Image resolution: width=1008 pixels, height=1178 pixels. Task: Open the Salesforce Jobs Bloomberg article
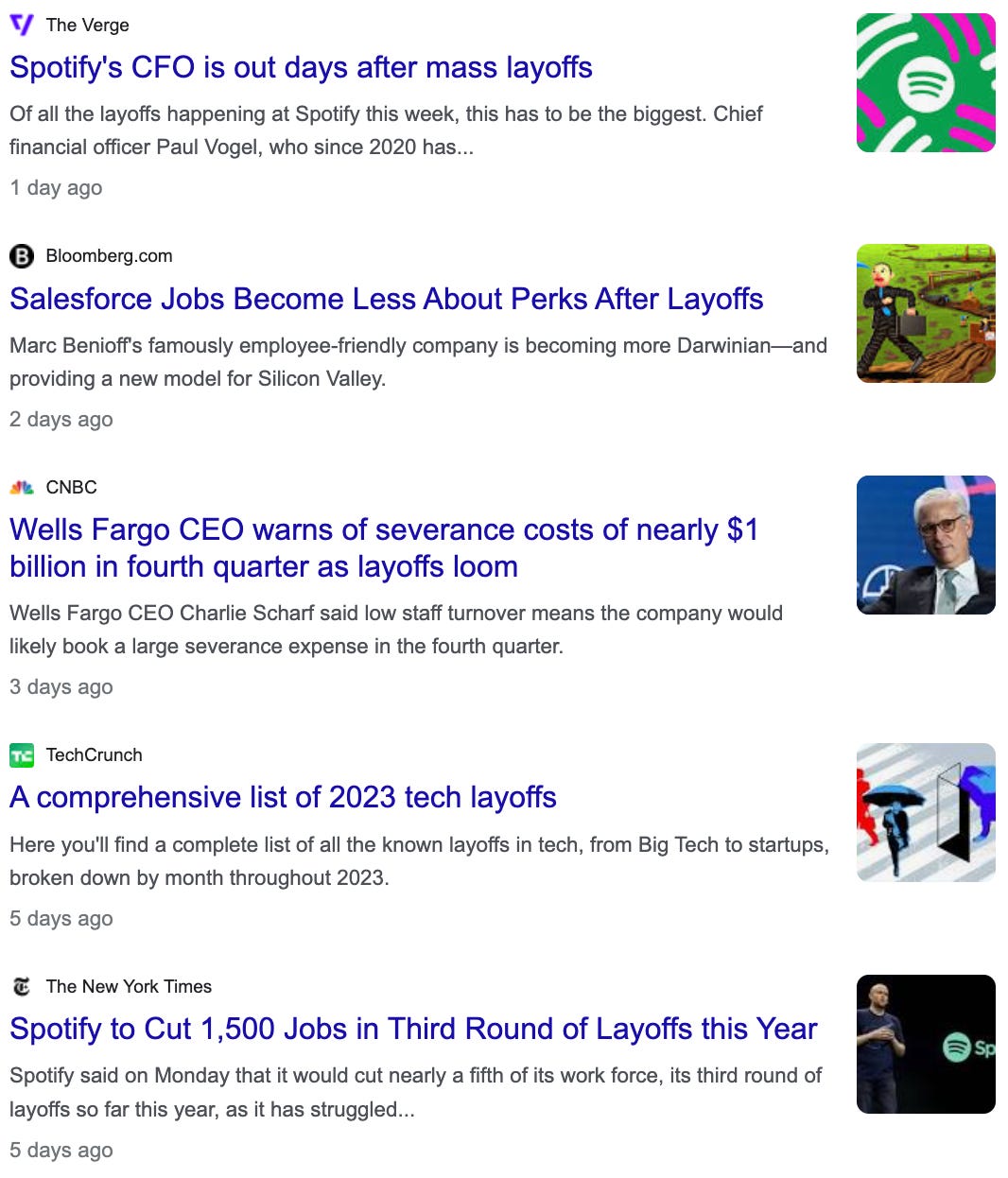(x=386, y=299)
